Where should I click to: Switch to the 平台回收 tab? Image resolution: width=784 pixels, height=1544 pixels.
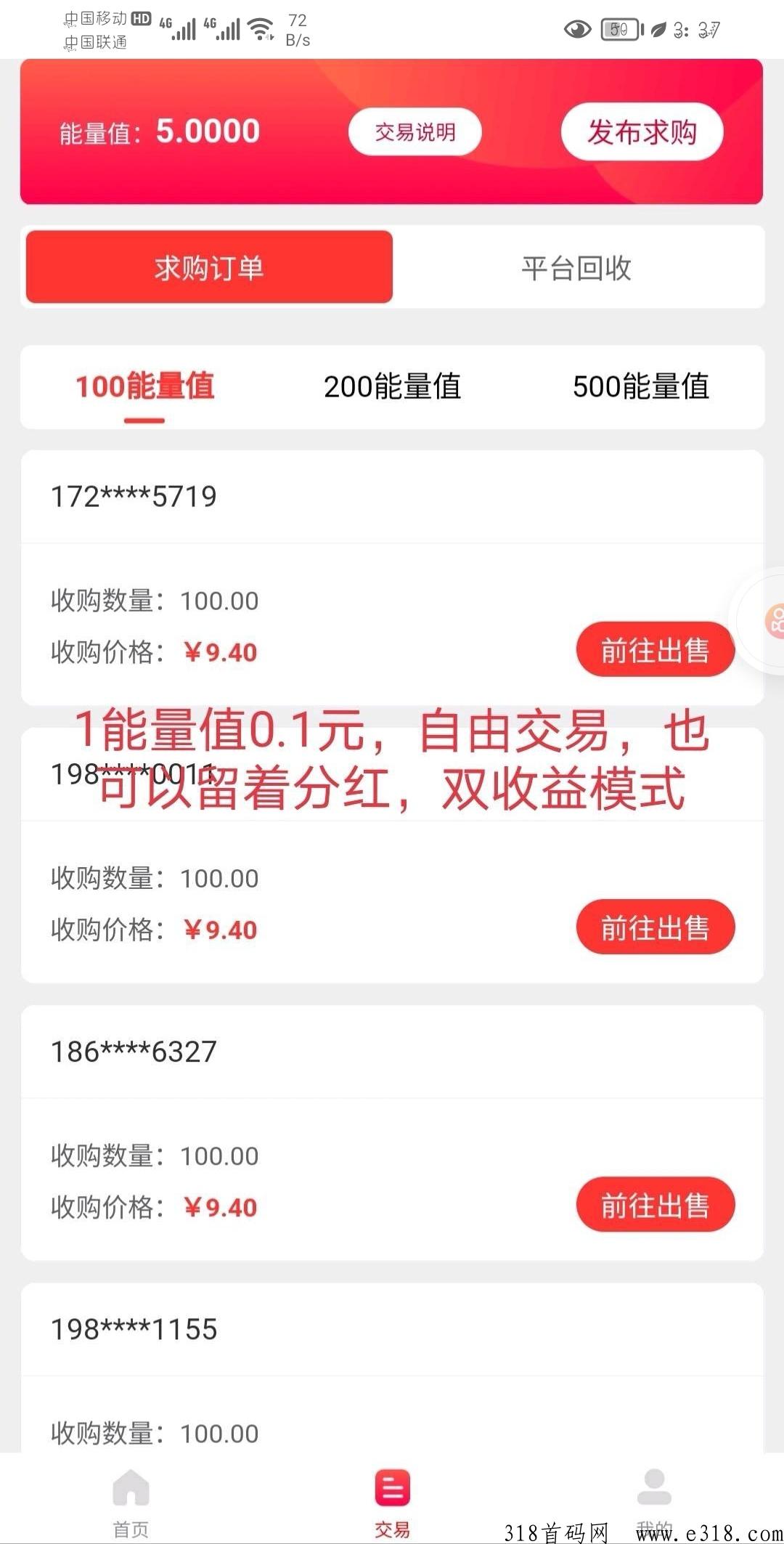click(576, 268)
